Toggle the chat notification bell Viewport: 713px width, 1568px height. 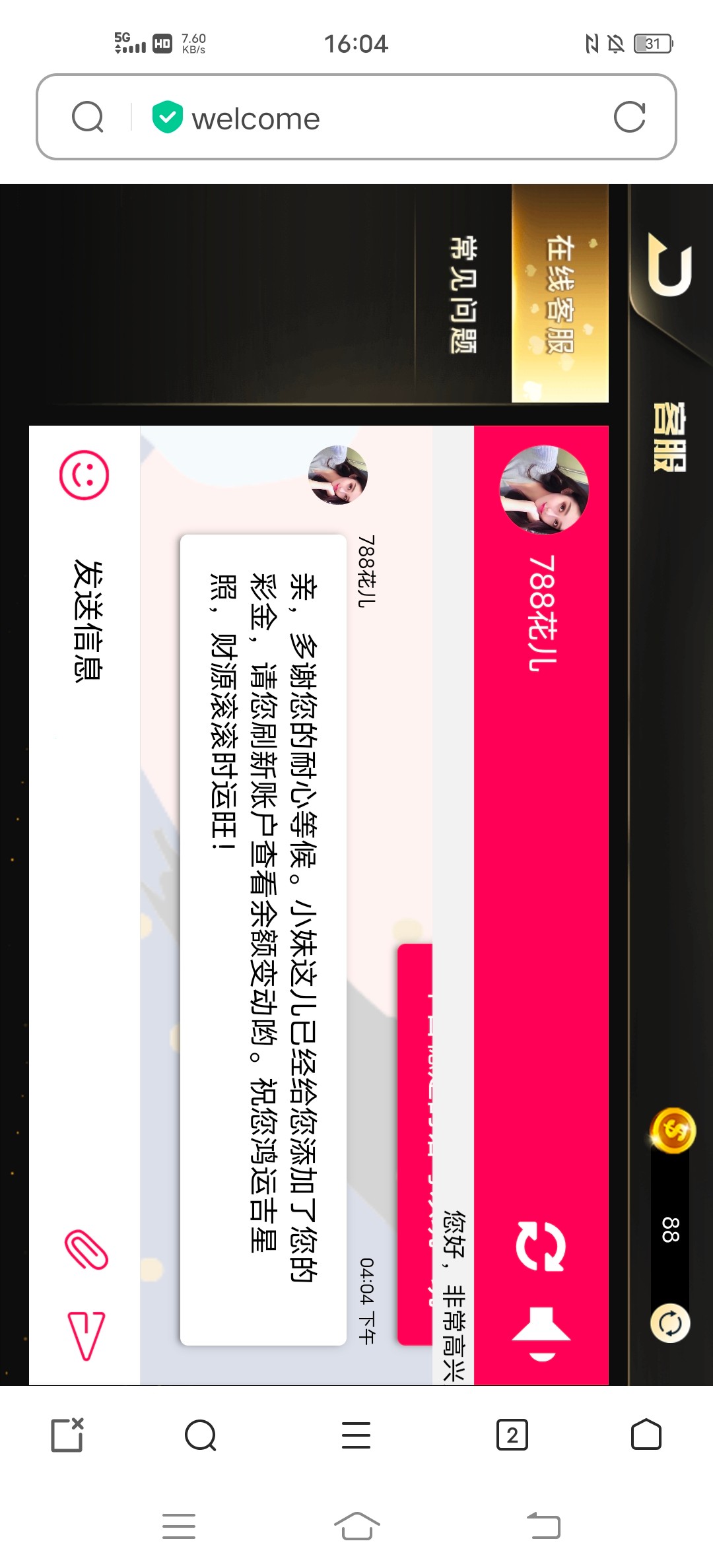coord(541,1333)
